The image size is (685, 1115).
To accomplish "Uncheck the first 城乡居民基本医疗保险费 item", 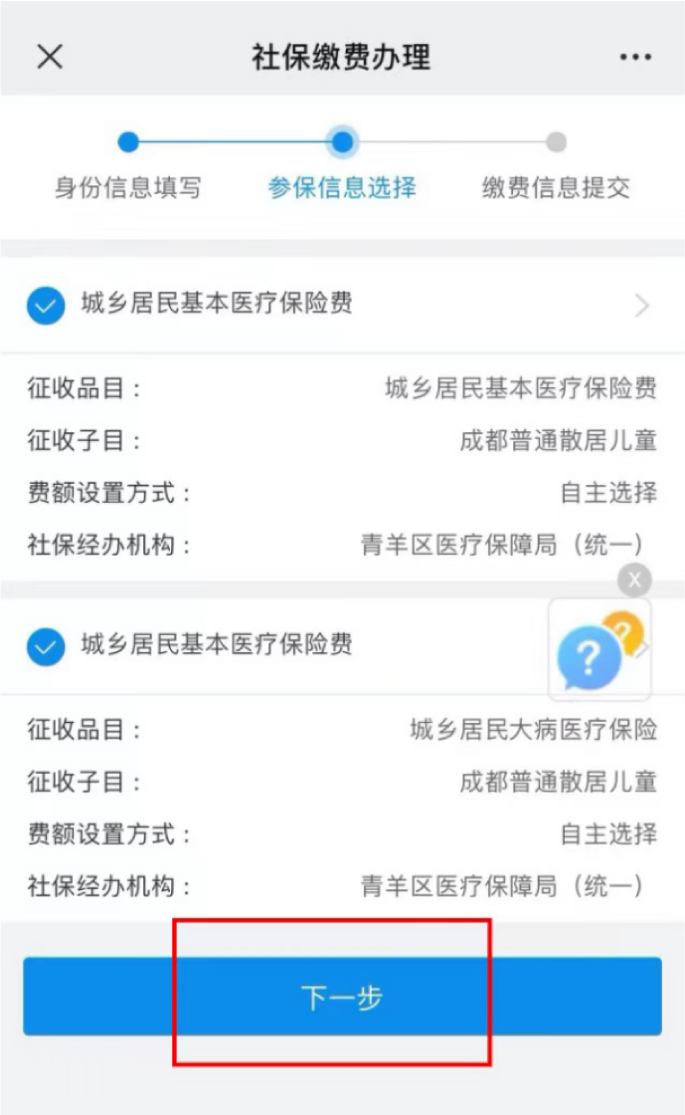I will [46, 306].
